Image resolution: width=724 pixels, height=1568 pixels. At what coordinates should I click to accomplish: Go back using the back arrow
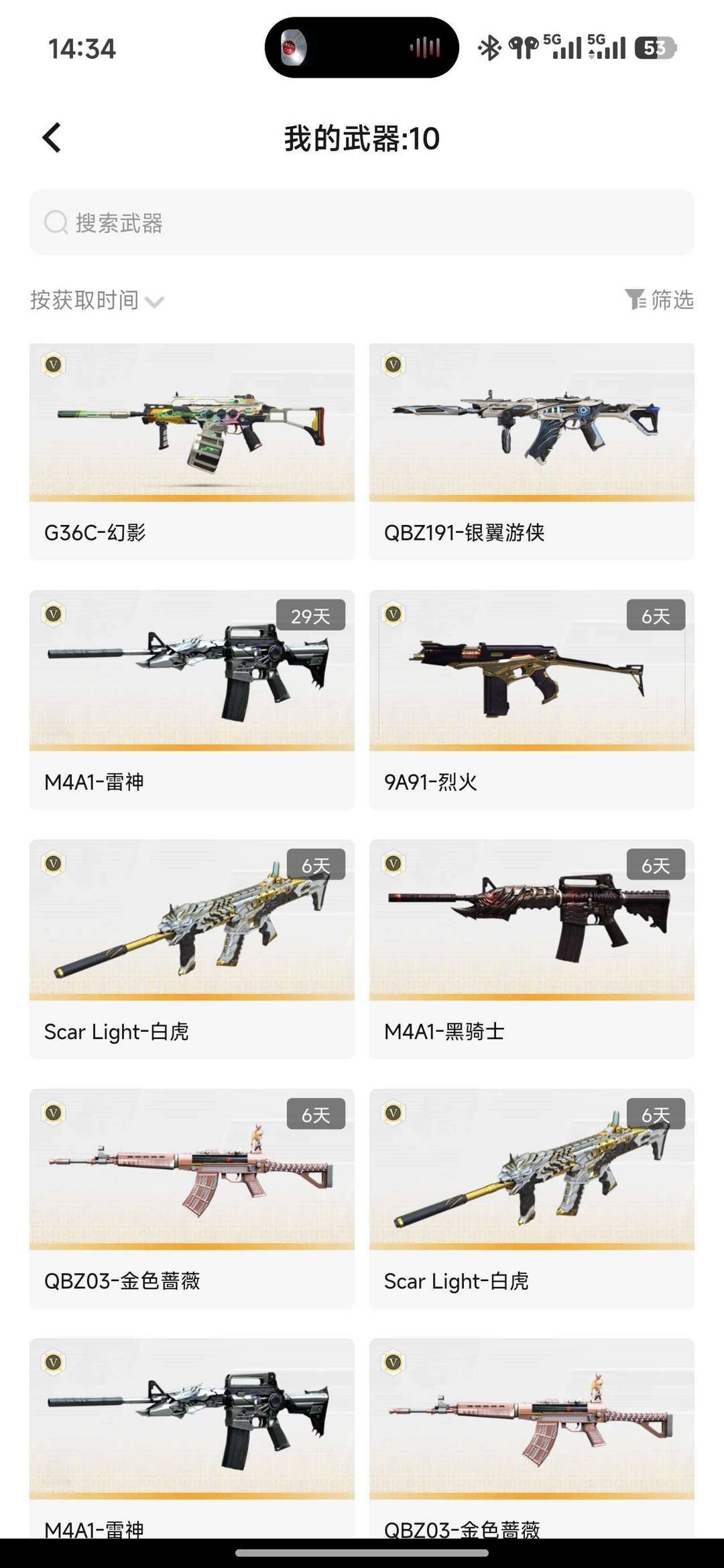[x=51, y=137]
